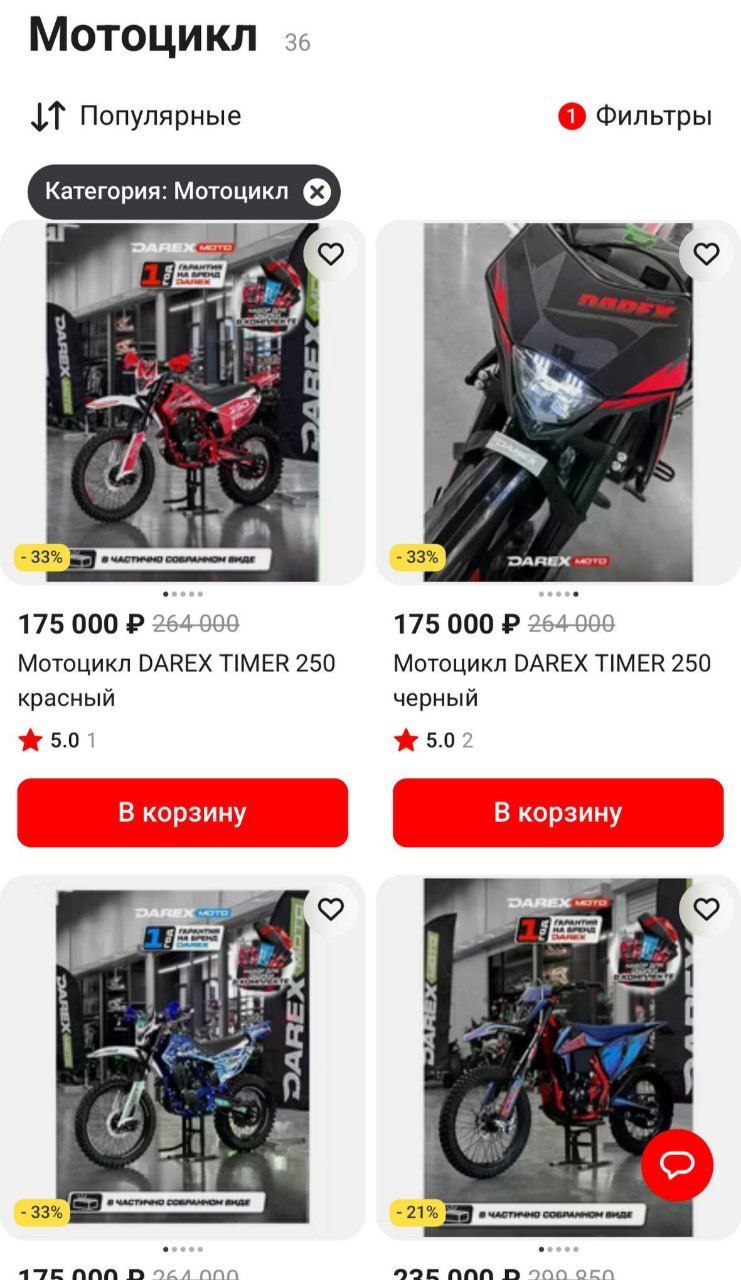Remove the Категория: Мотоцикл filter chip
741x1280 pixels.
[x=317, y=192]
